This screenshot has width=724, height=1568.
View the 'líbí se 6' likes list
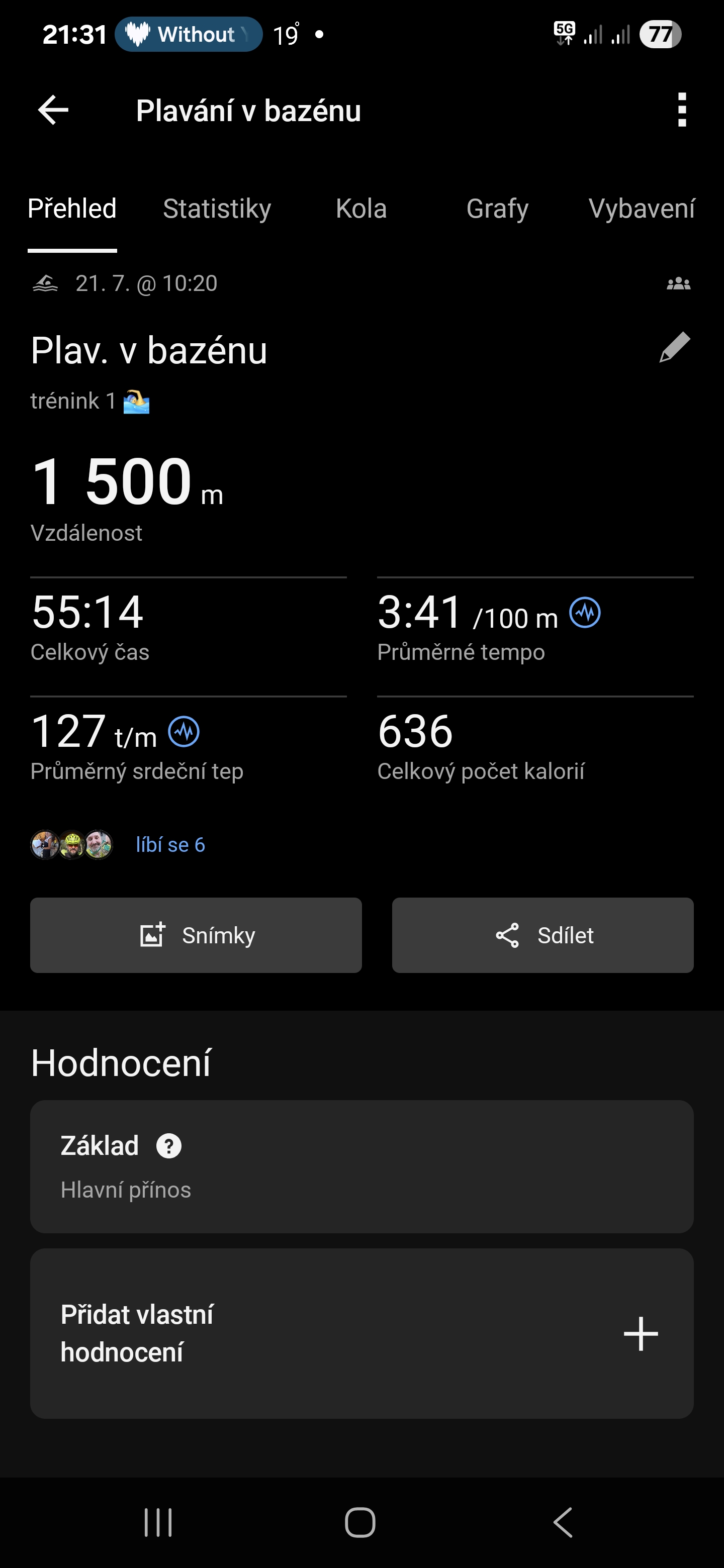click(170, 845)
